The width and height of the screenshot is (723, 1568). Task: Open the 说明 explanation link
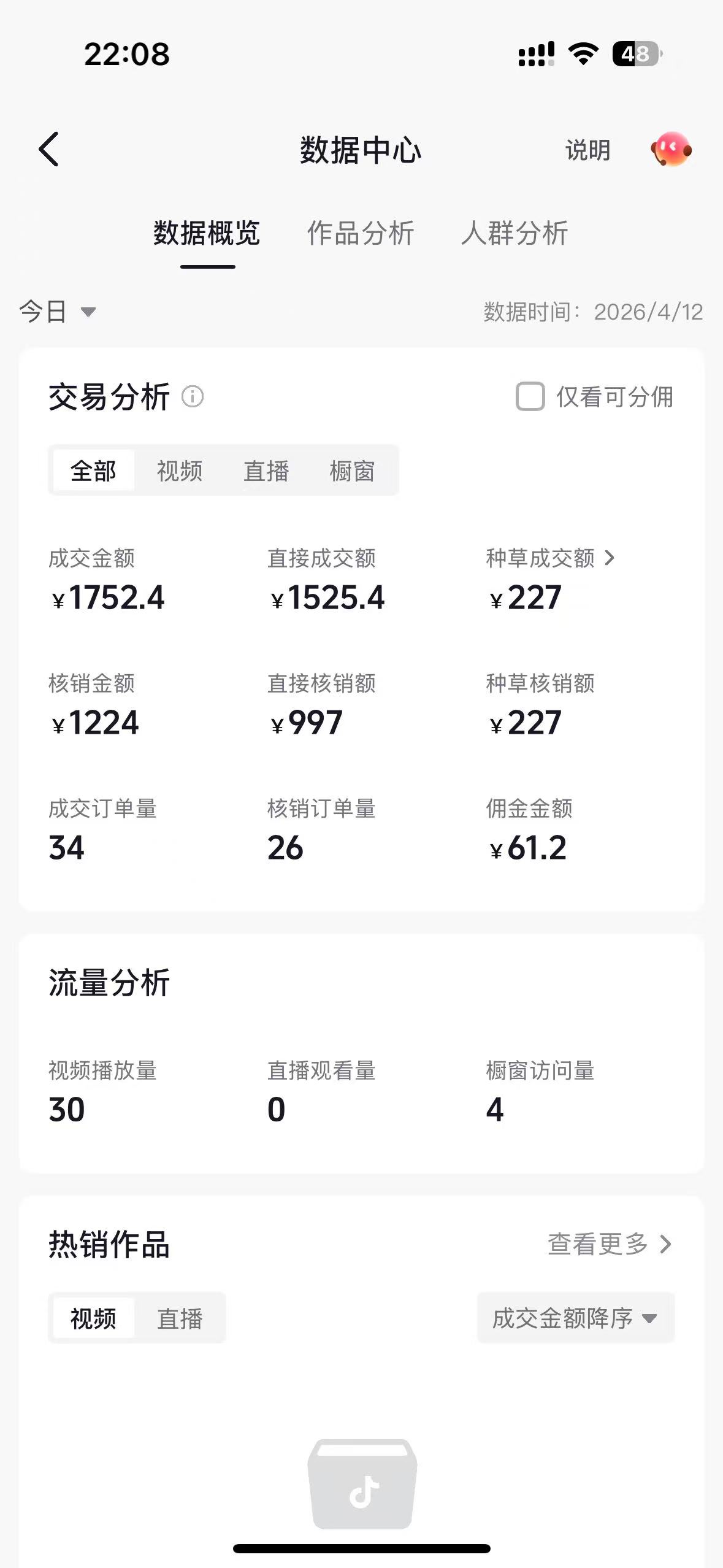(x=587, y=150)
